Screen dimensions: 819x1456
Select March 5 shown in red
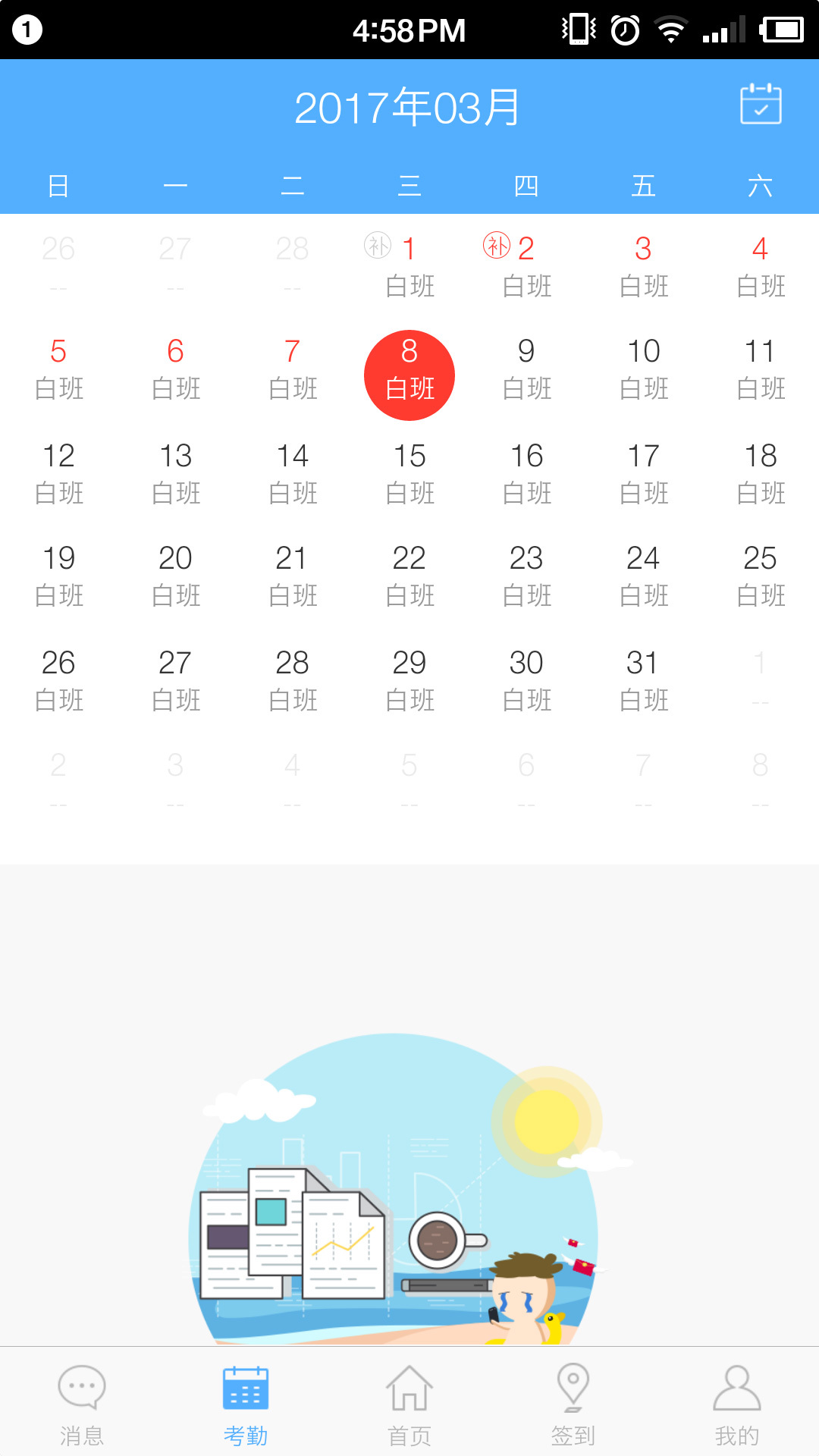[x=58, y=369]
